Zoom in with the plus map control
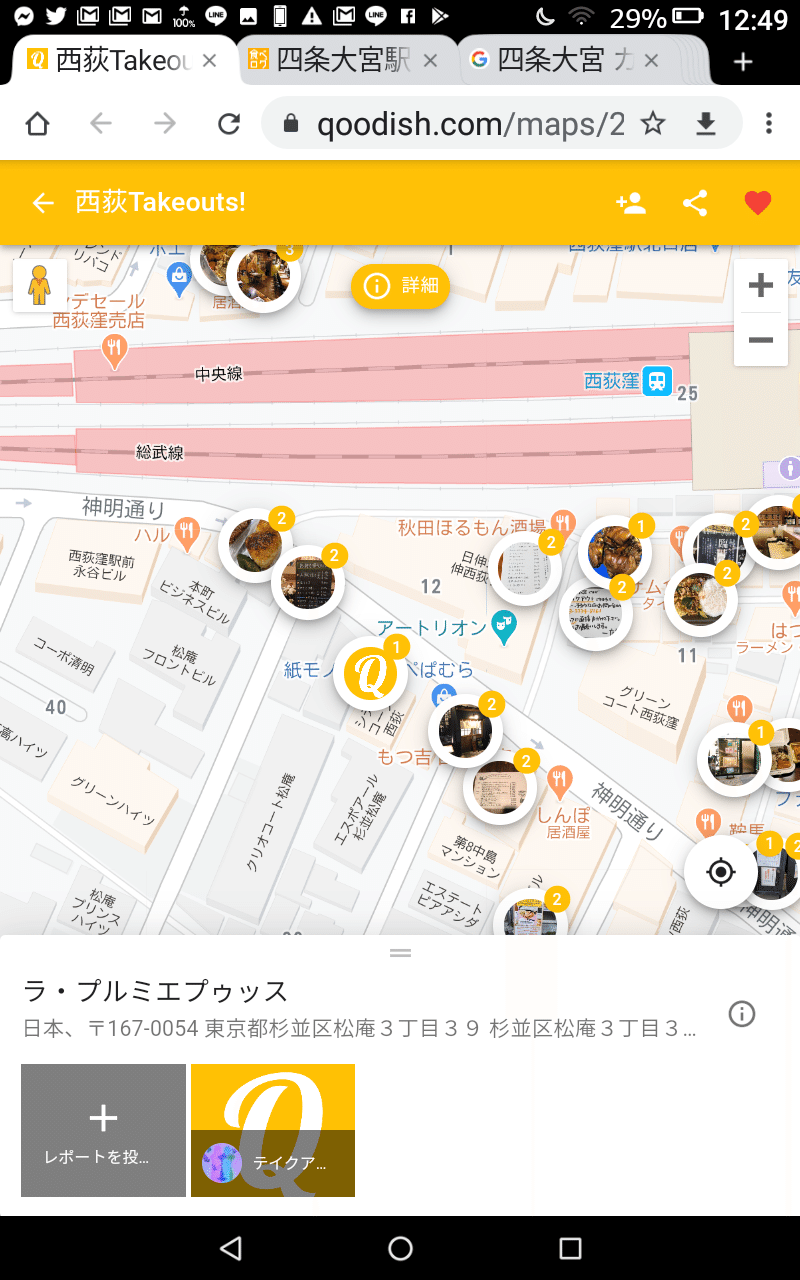The image size is (800, 1280). [760, 285]
